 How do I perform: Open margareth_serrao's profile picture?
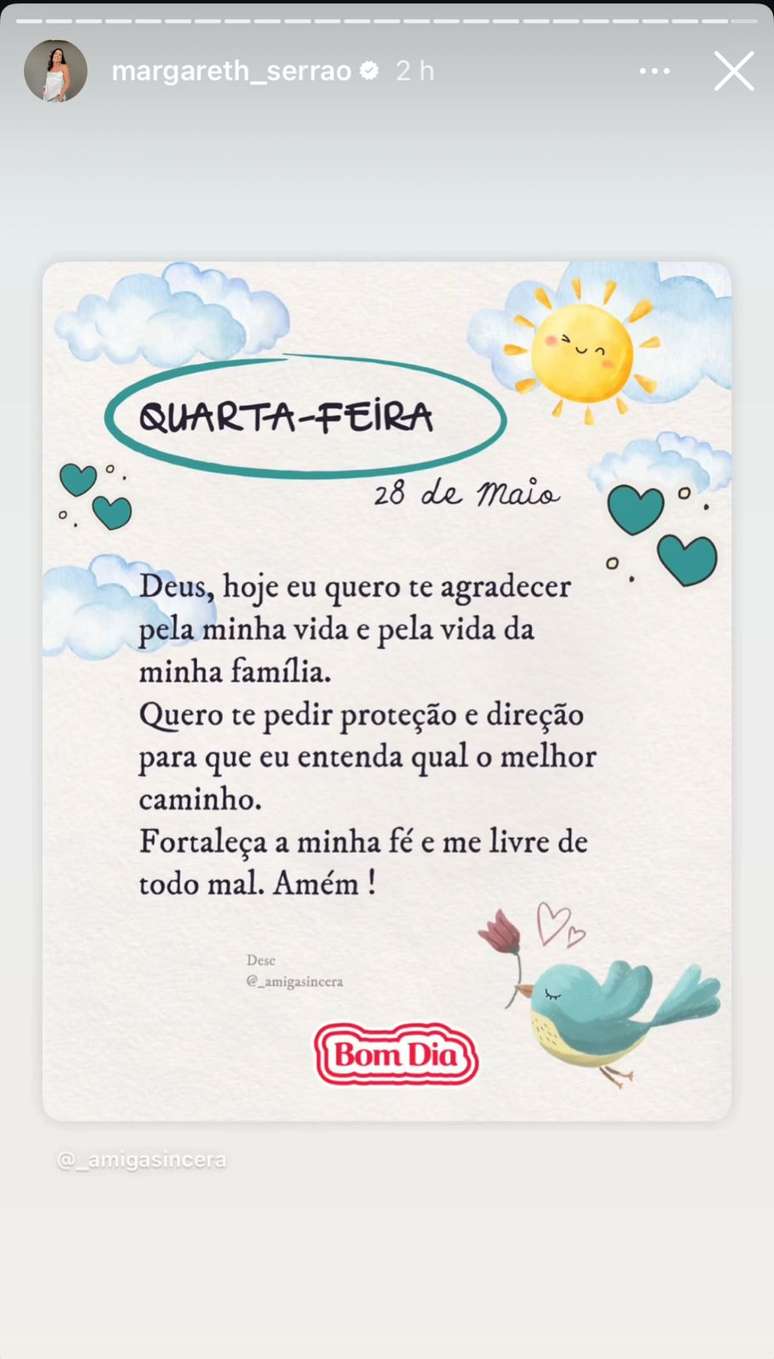click(x=56, y=70)
